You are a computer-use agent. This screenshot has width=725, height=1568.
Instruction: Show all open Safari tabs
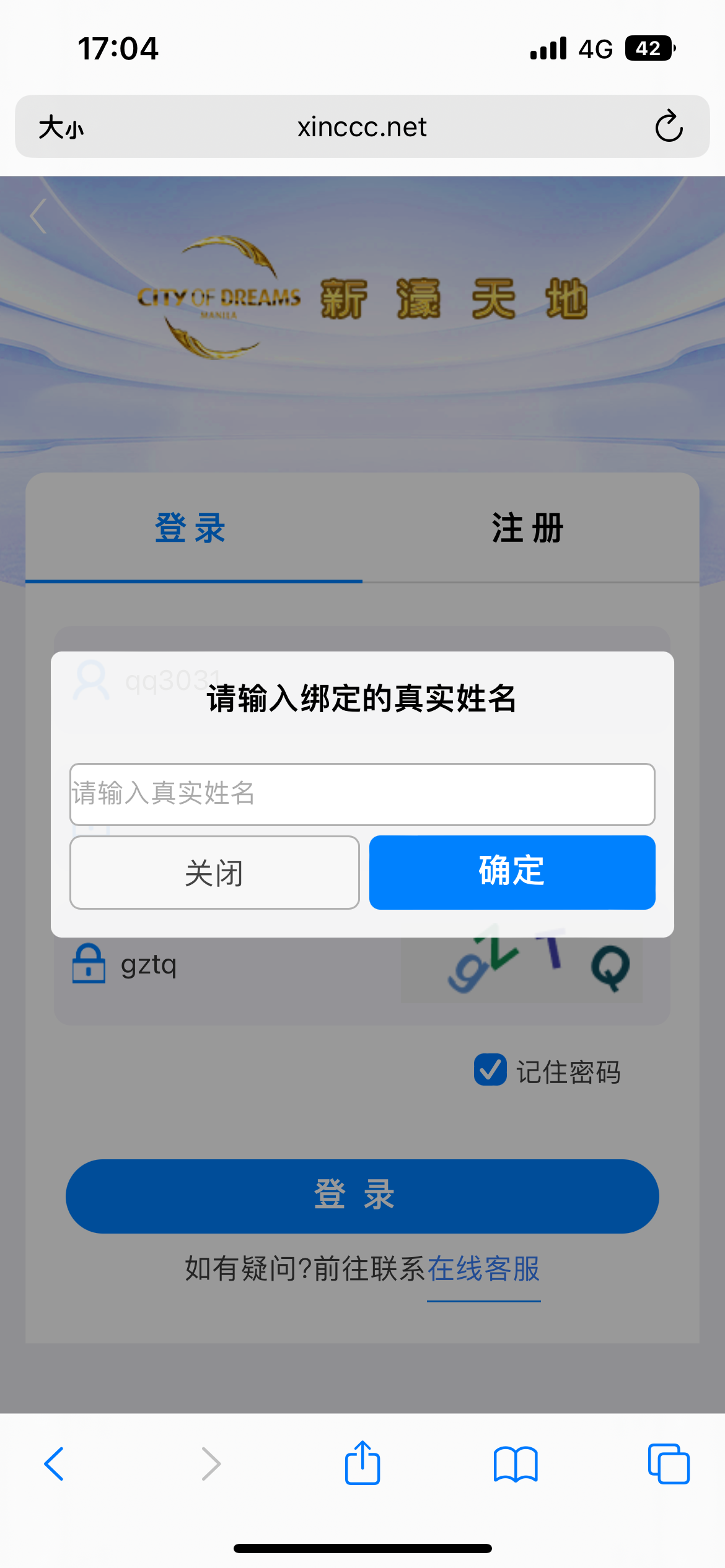pyautogui.click(x=669, y=1464)
